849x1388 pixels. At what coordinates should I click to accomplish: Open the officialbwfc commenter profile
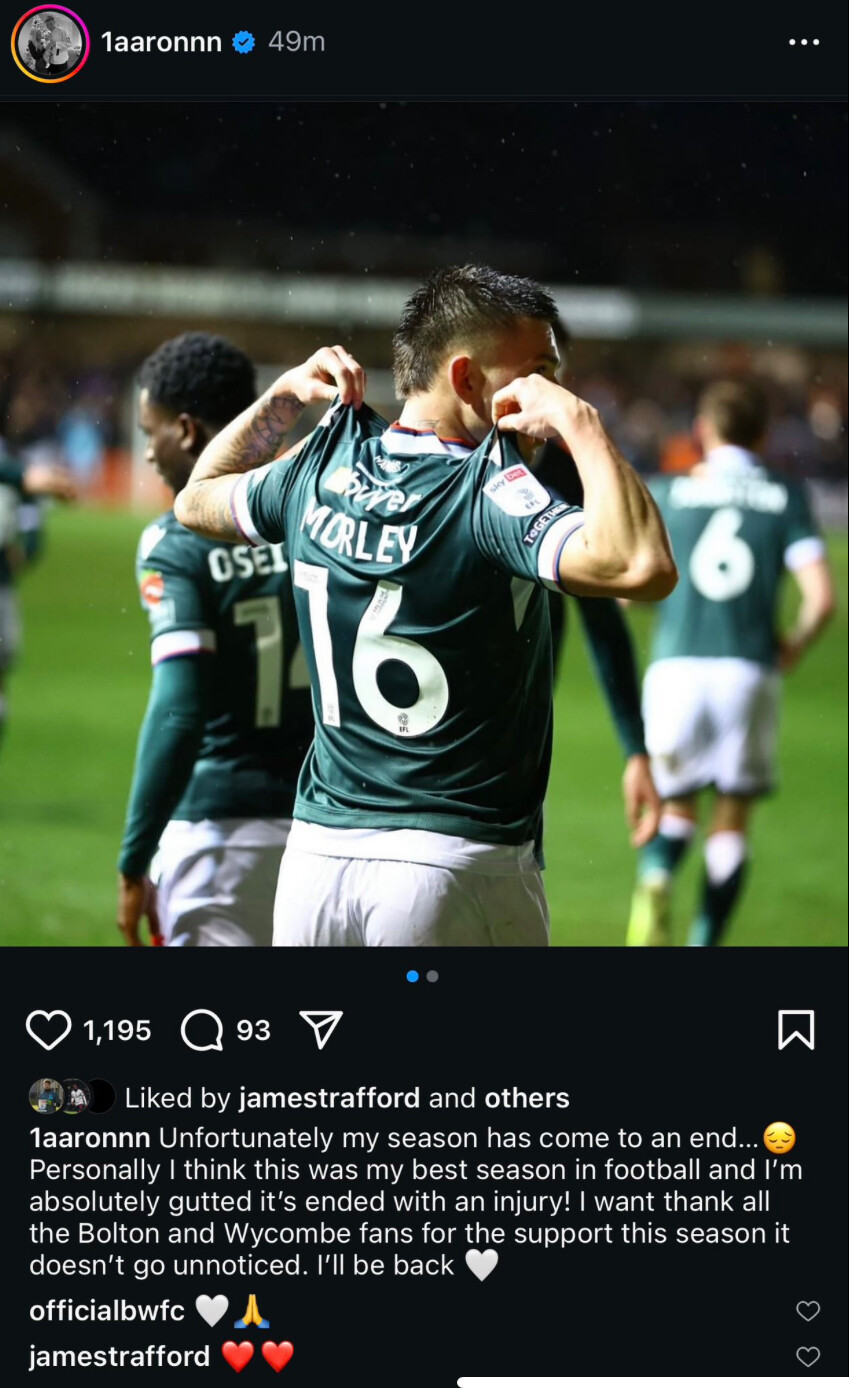(107, 1311)
